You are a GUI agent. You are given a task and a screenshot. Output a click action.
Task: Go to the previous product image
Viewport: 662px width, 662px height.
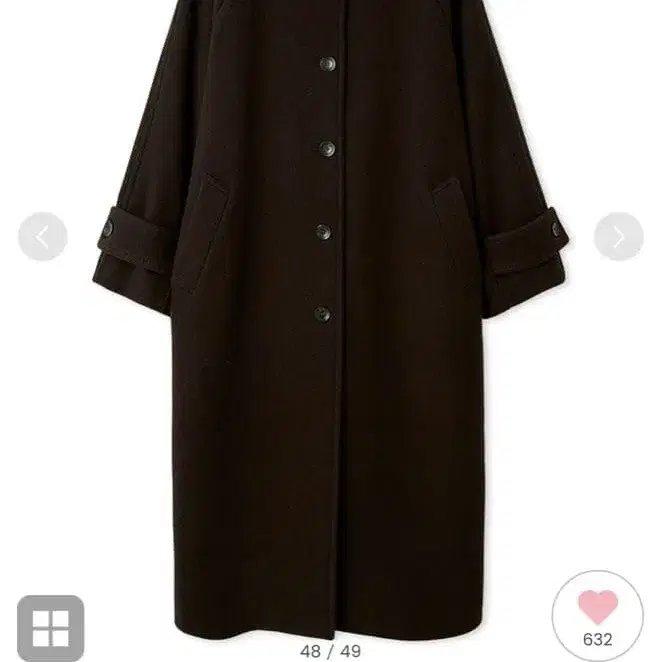(x=43, y=237)
